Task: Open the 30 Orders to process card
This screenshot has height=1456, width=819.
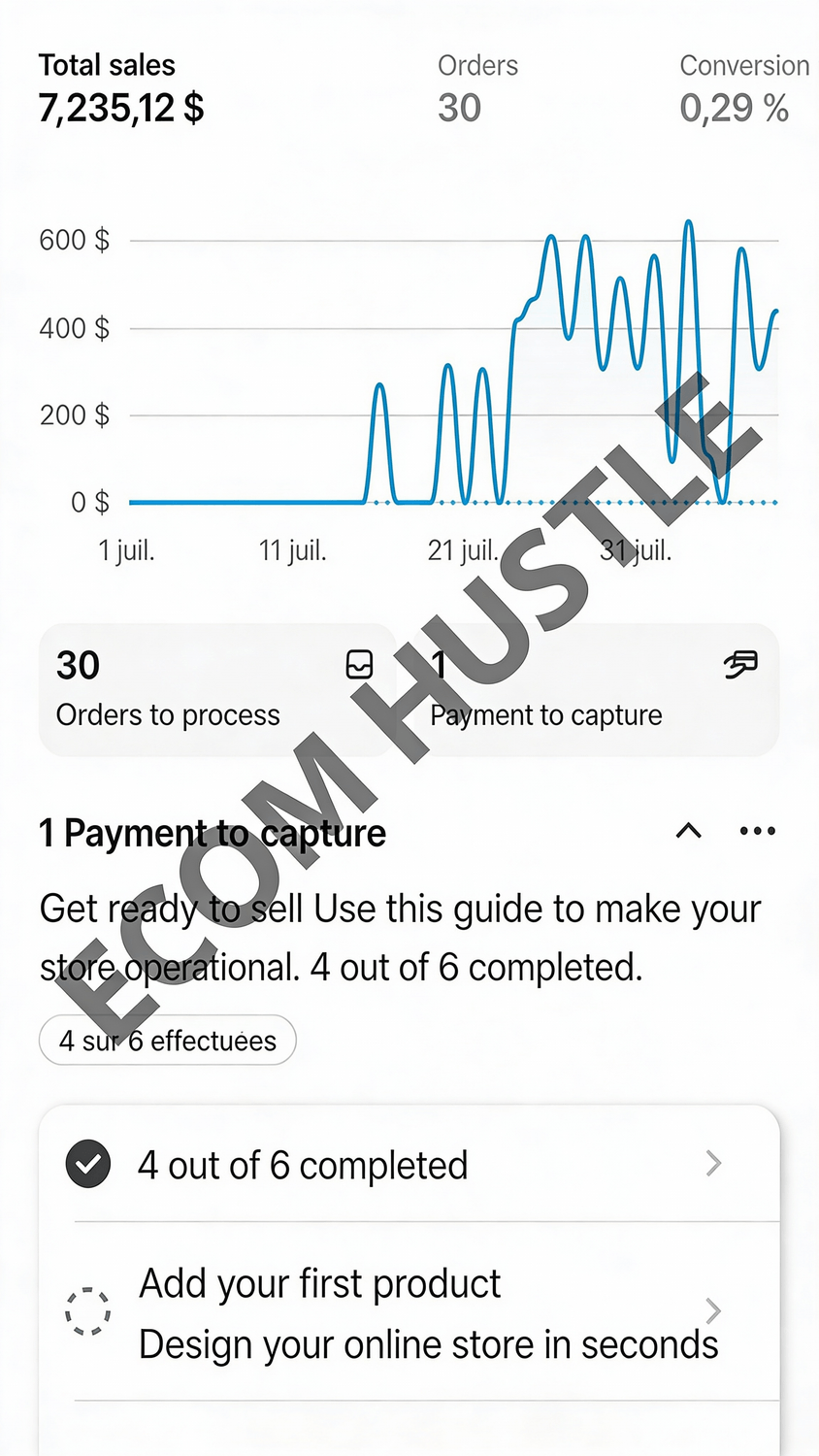Action: 215,690
